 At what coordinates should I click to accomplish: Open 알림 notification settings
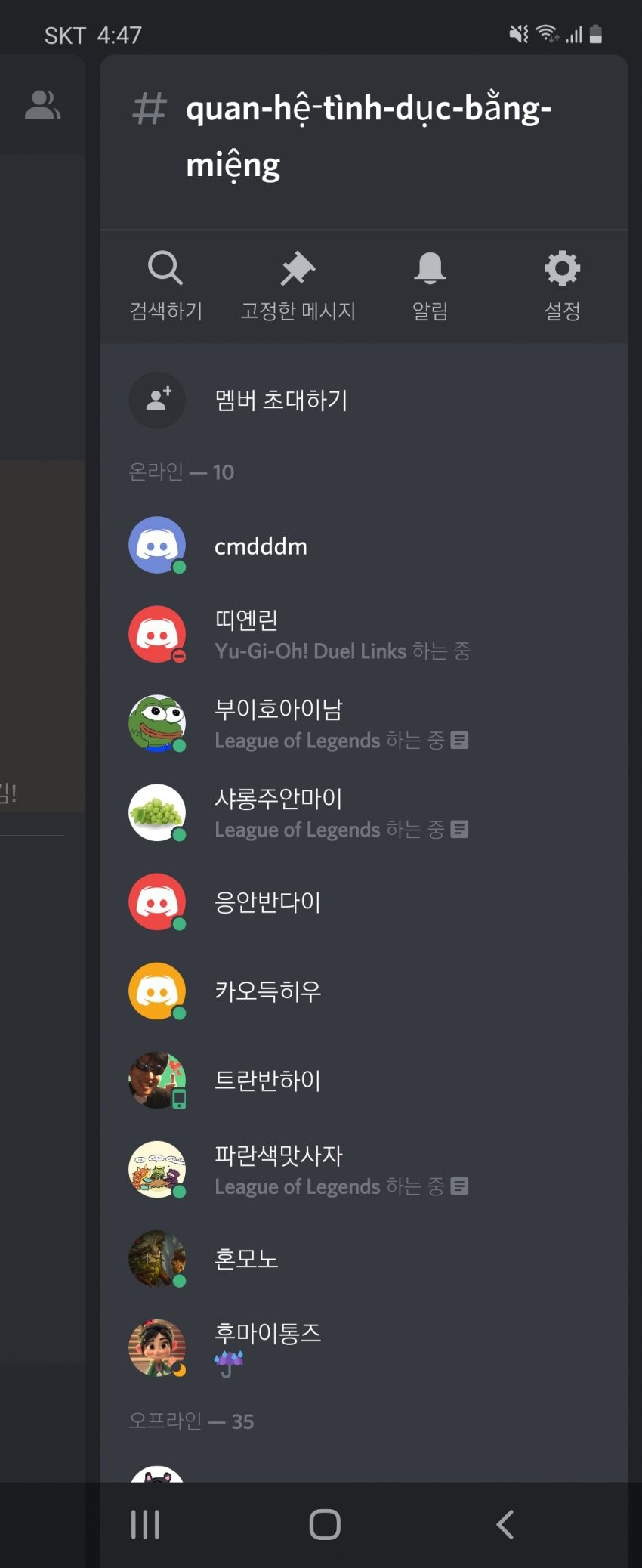(430, 286)
